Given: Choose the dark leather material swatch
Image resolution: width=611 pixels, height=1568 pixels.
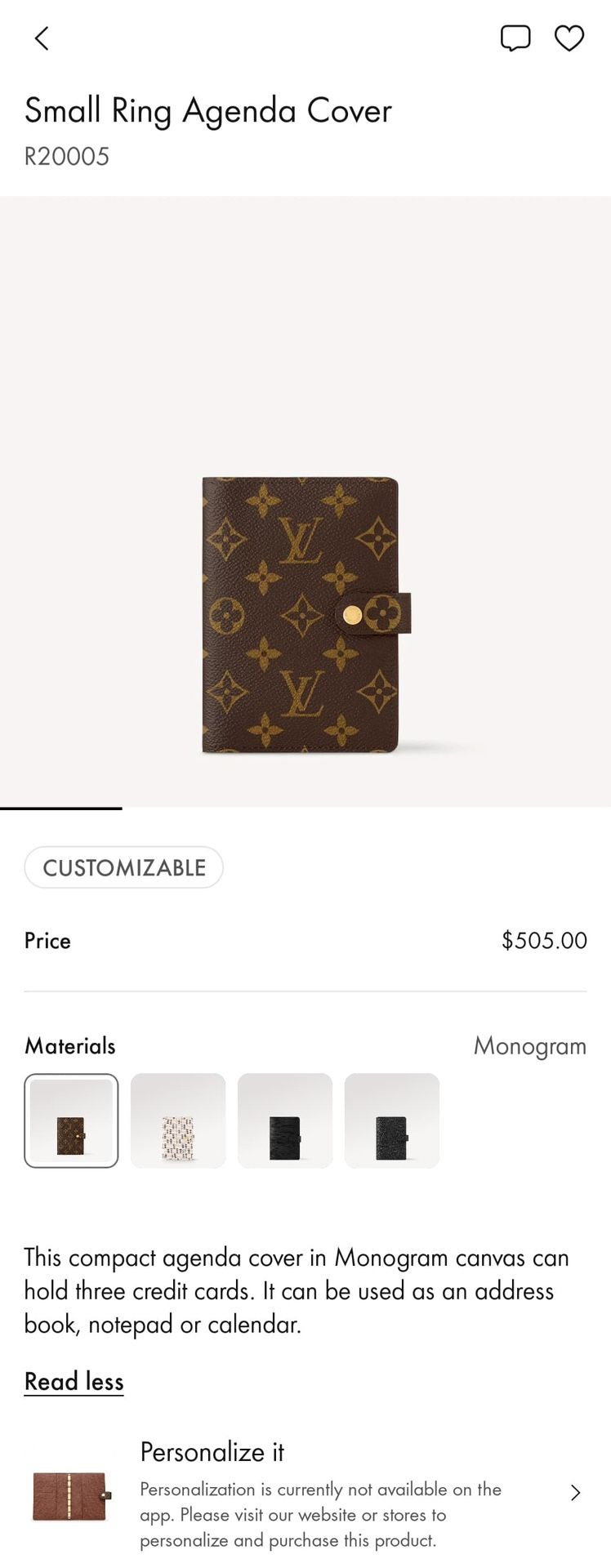Looking at the screenshot, I should click(391, 1120).
